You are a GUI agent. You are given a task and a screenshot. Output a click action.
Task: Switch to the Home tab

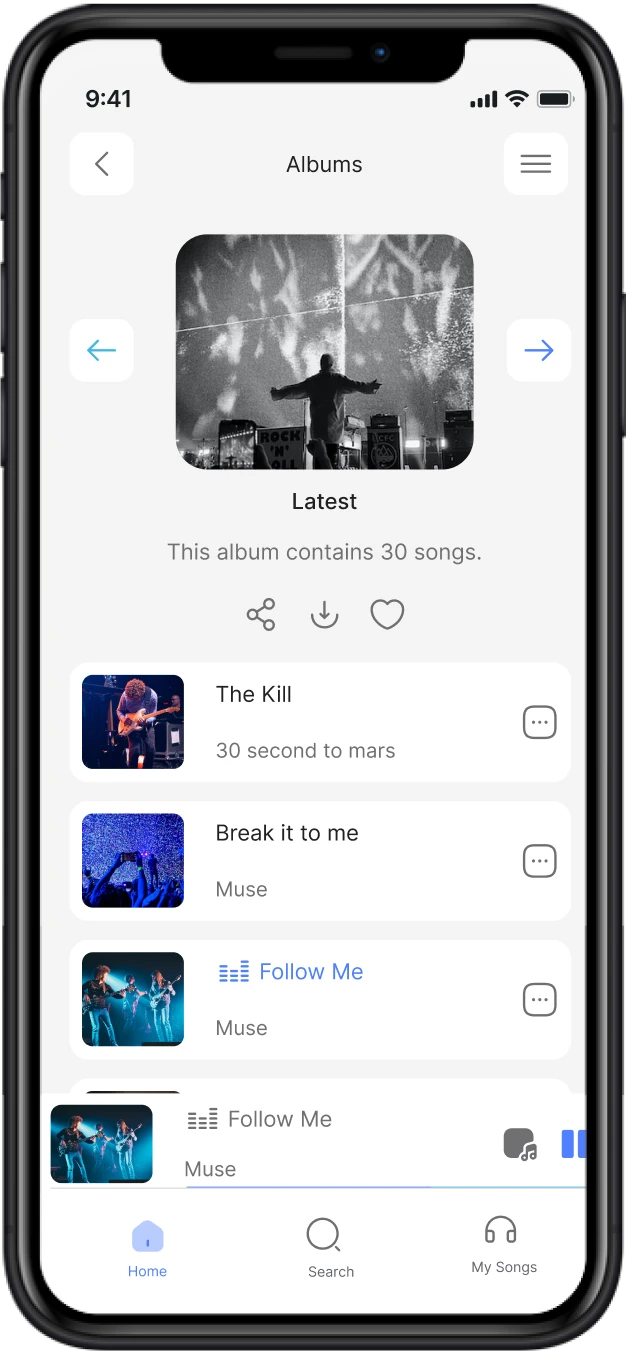(147, 1249)
